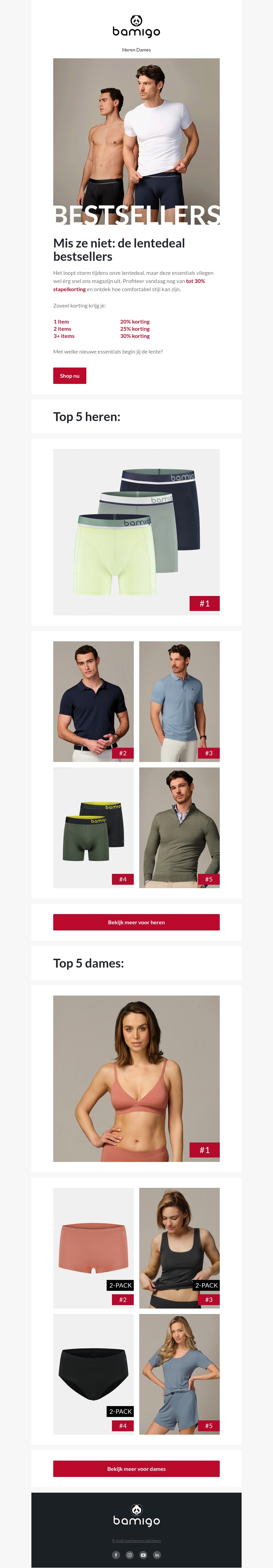Open the #2 navy polo product
The width and height of the screenshot is (273, 1568).
click(x=93, y=701)
